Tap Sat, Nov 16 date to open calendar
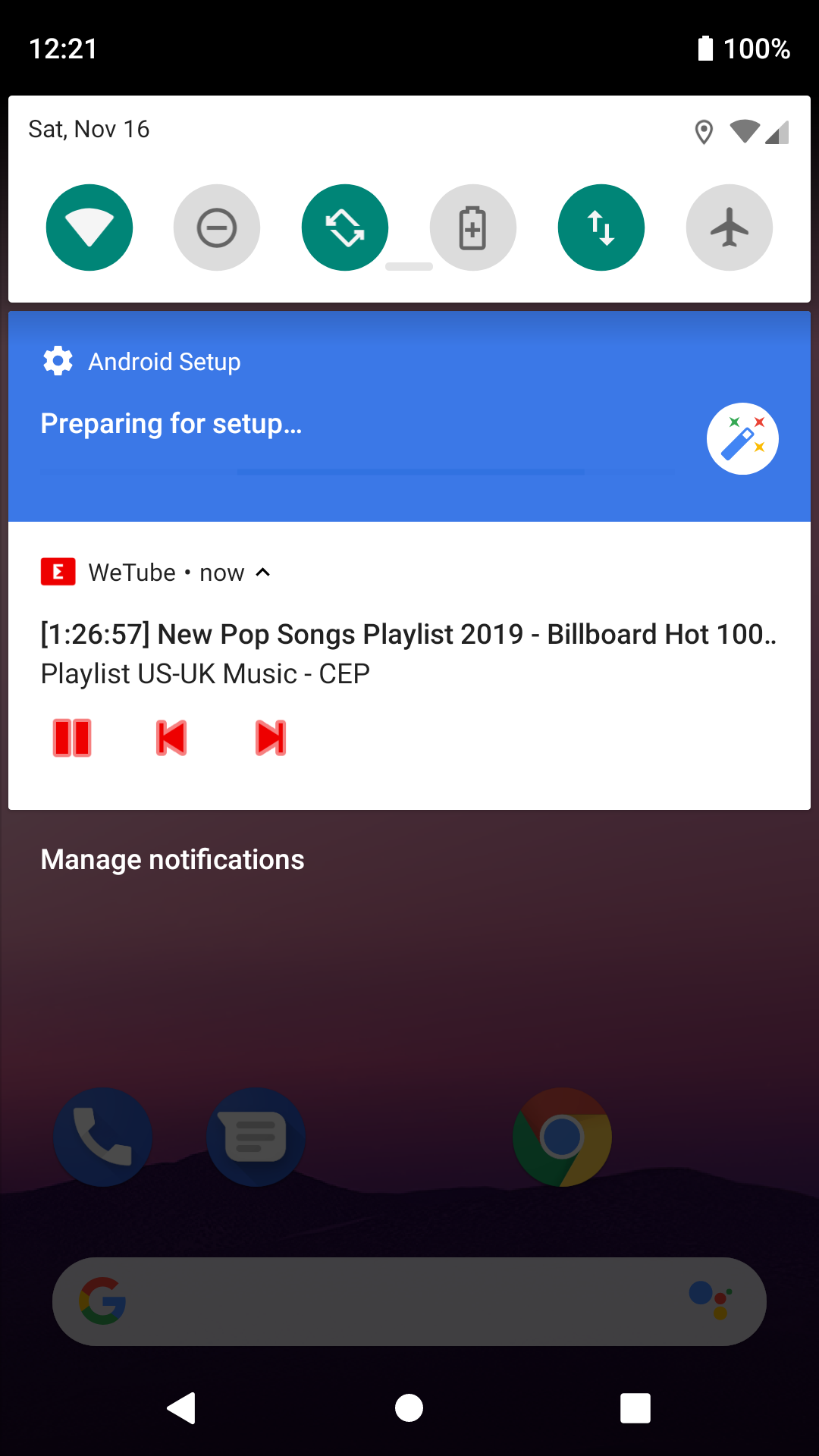The image size is (819, 1456). coord(89,129)
